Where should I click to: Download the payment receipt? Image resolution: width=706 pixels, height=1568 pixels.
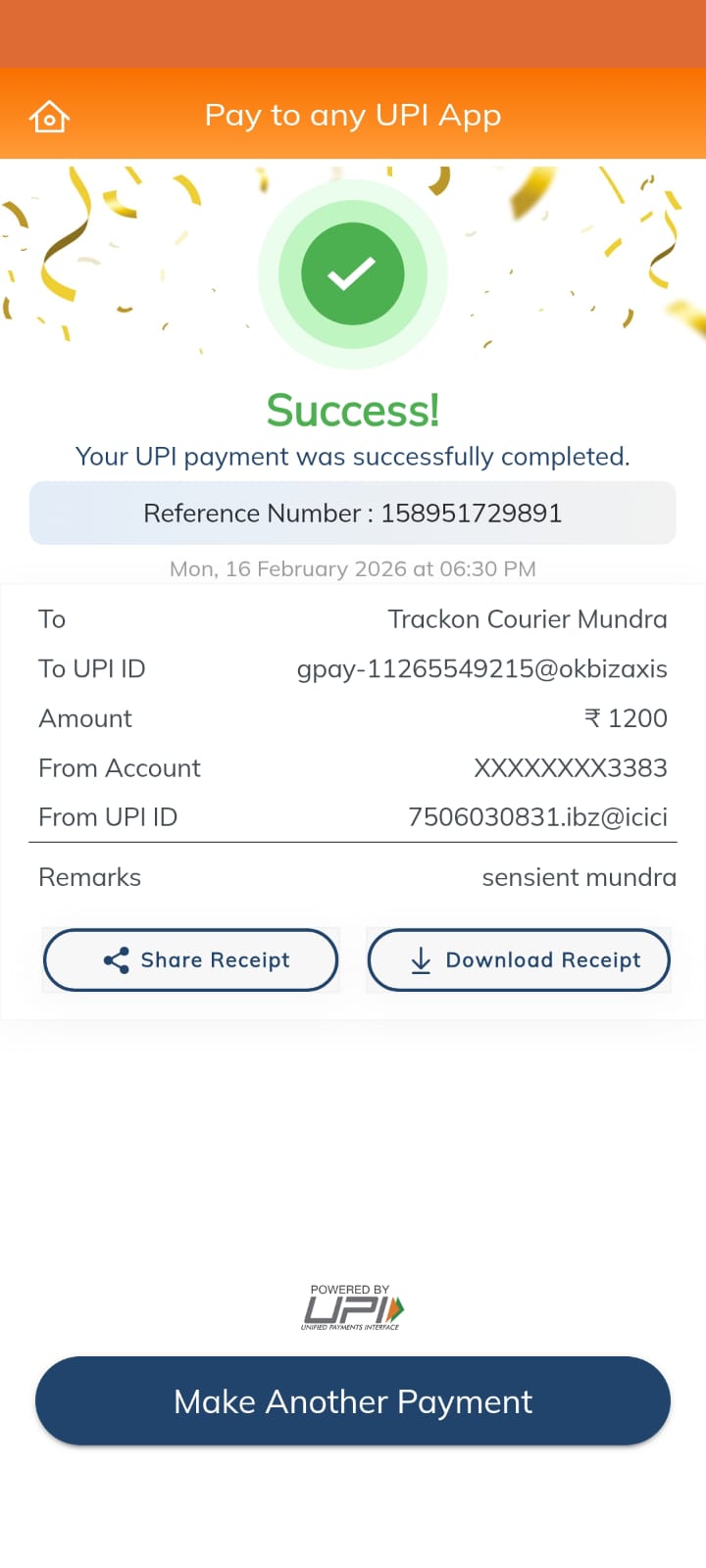(x=519, y=959)
